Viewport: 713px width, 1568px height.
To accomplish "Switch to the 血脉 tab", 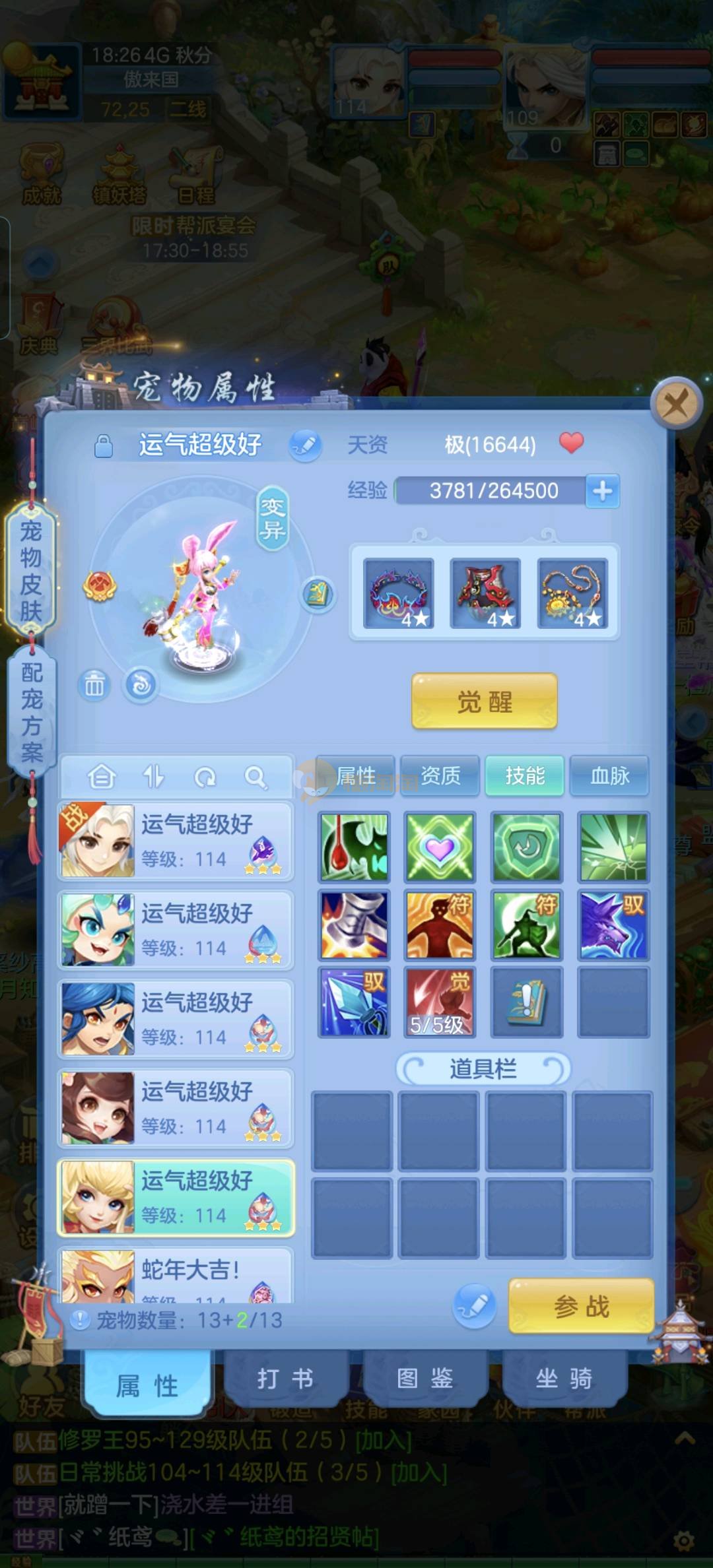I will pyautogui.click(x=609, y=775).
